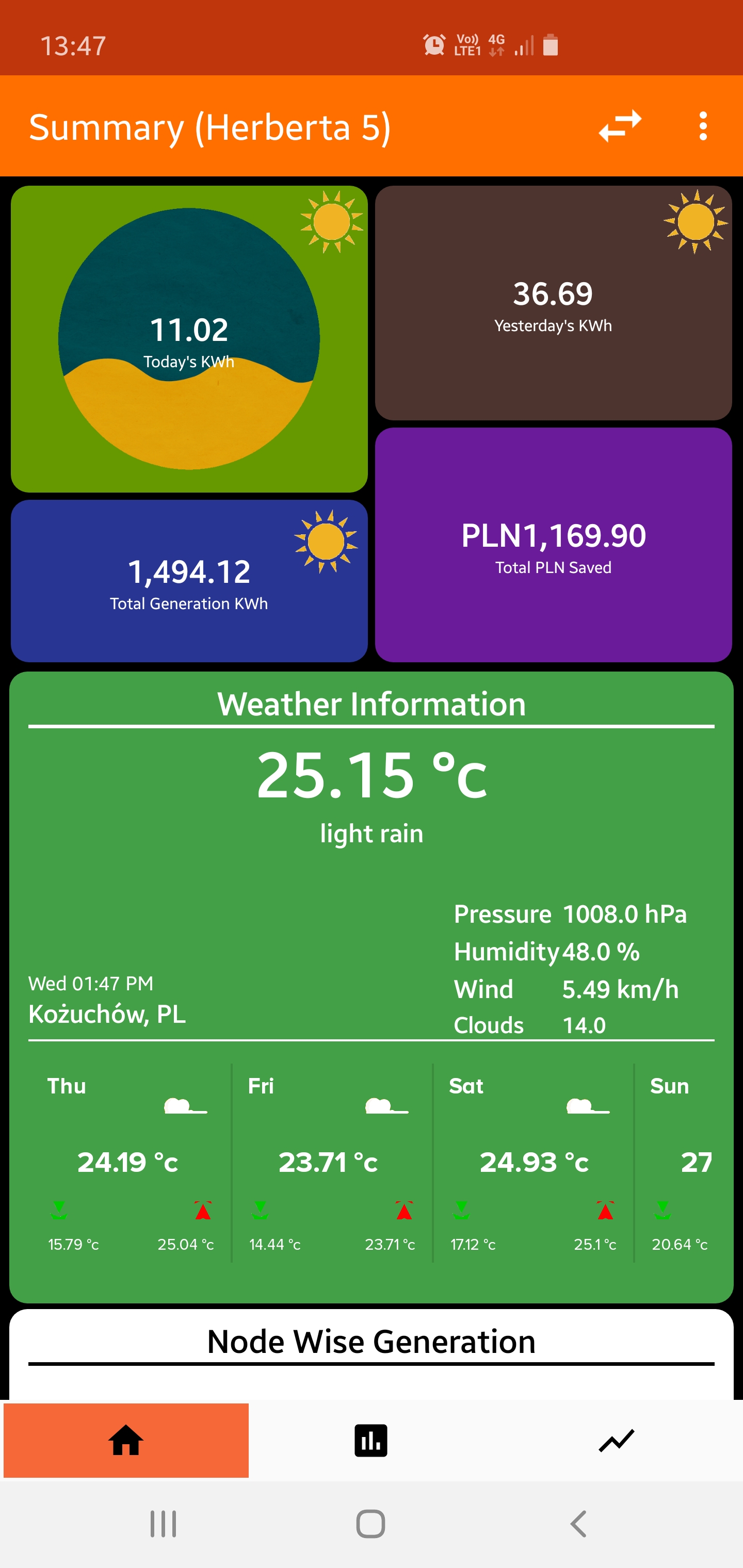Tap the swap arrows icon in the app bar
This screenshot has width=743, height=1568.
click(620, 126)
